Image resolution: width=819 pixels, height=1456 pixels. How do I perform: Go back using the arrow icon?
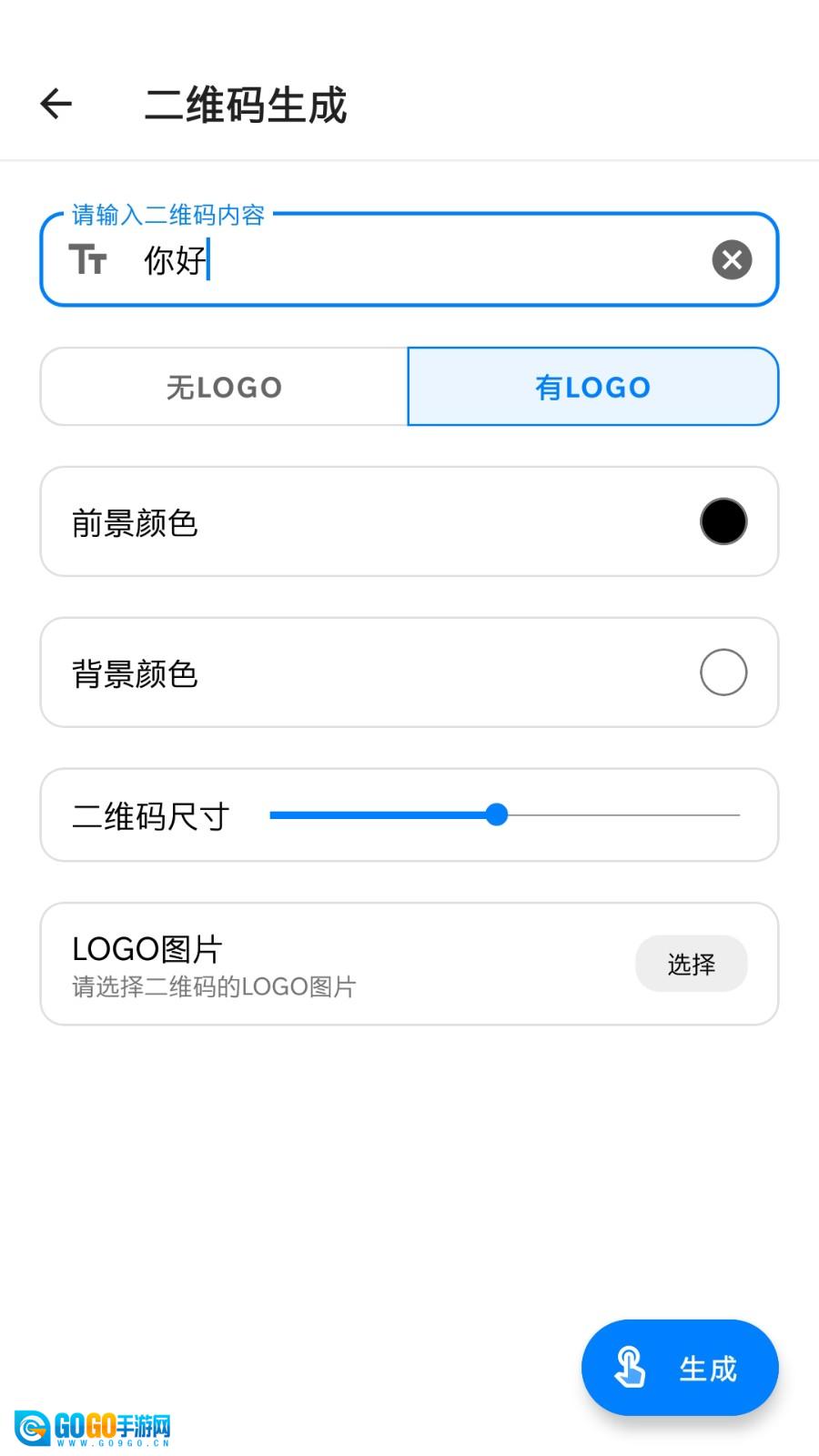56,104
